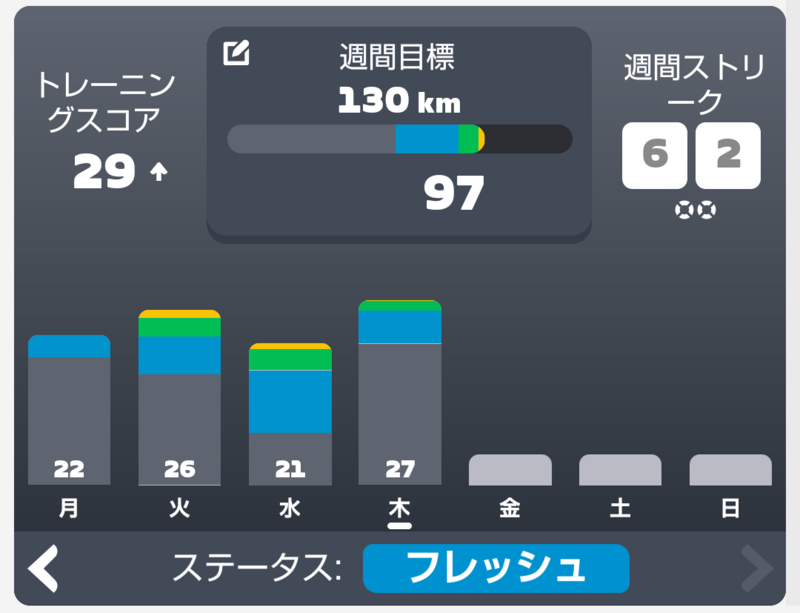Select the Sunday (日) bar

coord(730,470)
